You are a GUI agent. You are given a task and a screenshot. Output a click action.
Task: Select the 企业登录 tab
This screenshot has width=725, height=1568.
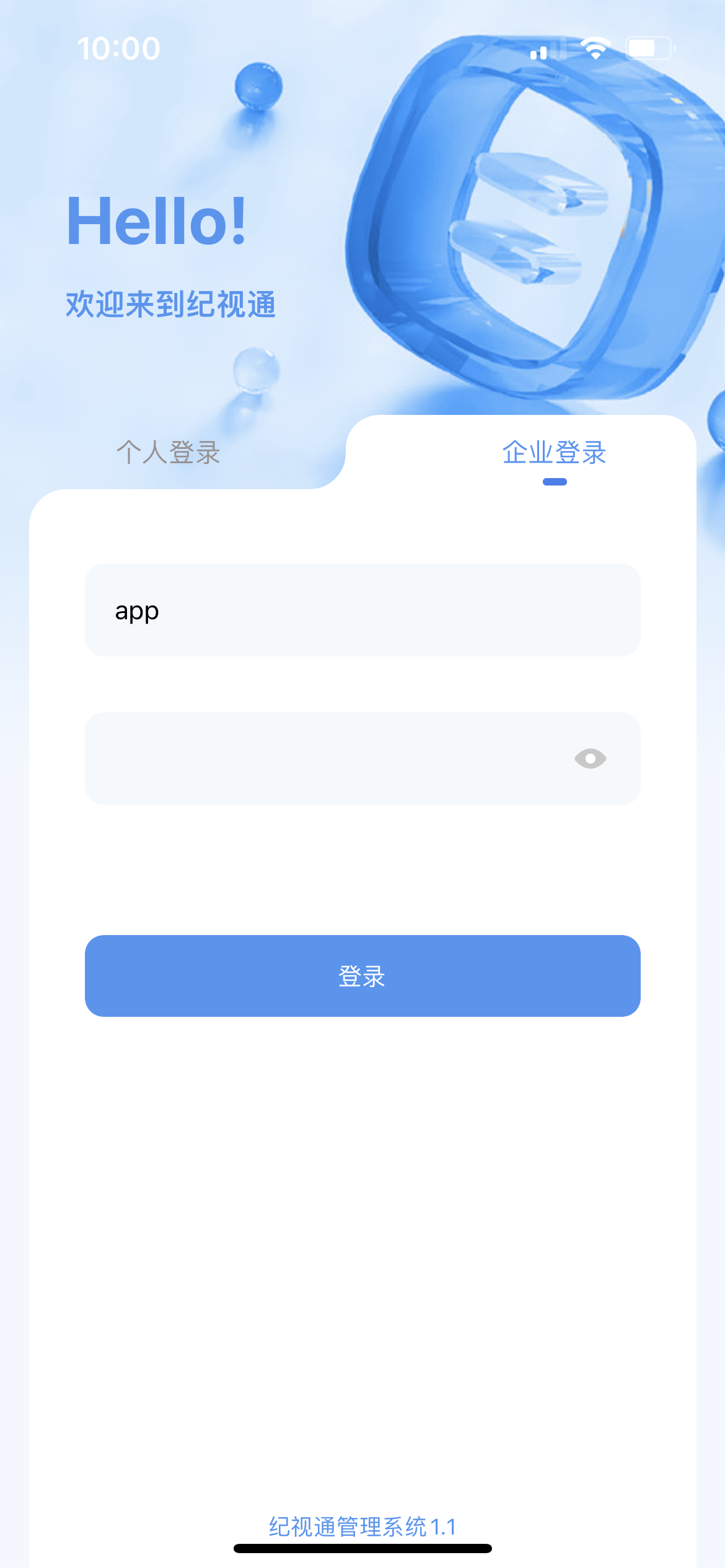point(554,453)
